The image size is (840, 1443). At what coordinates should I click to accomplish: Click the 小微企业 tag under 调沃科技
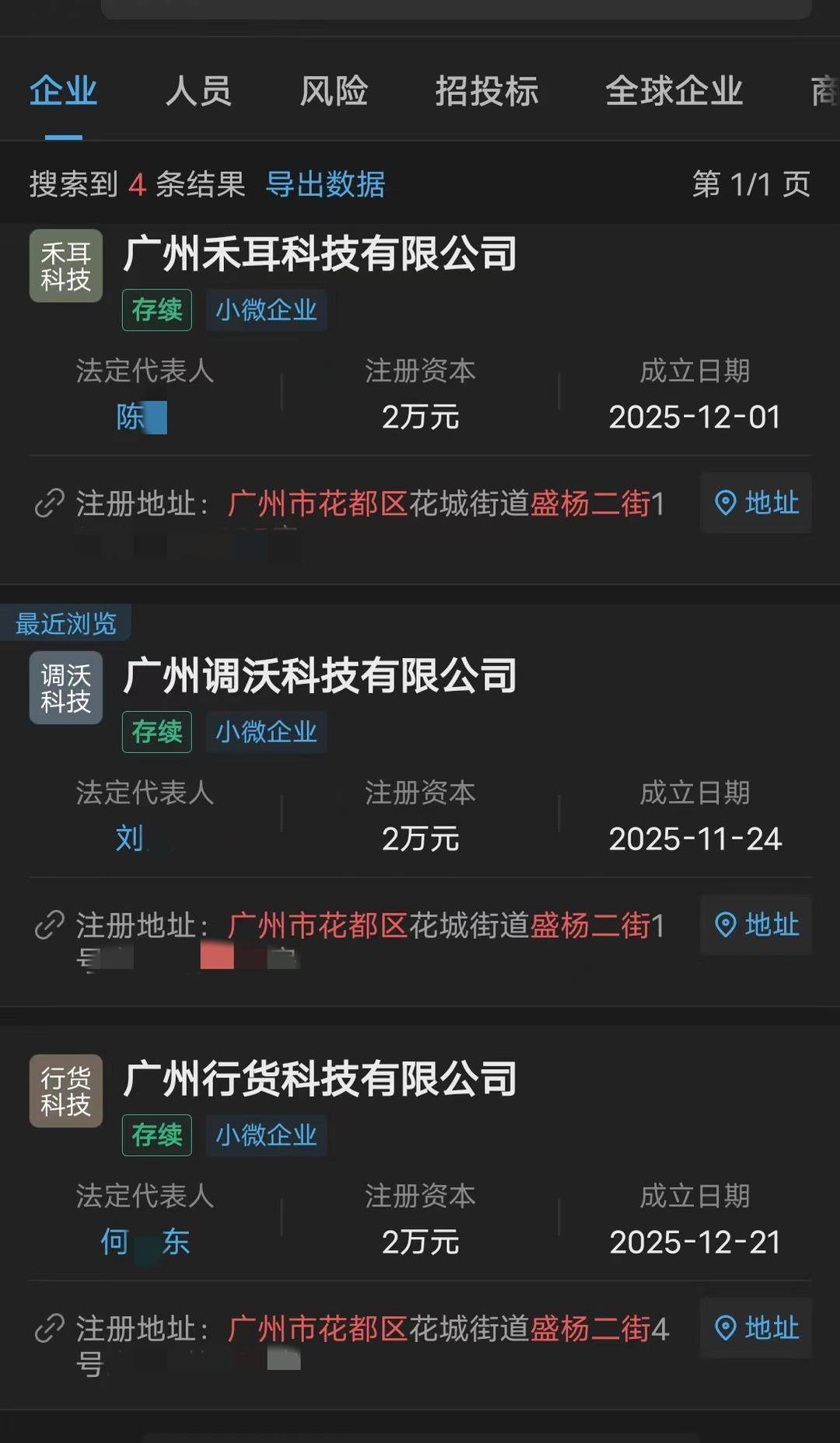coord(267,731)
